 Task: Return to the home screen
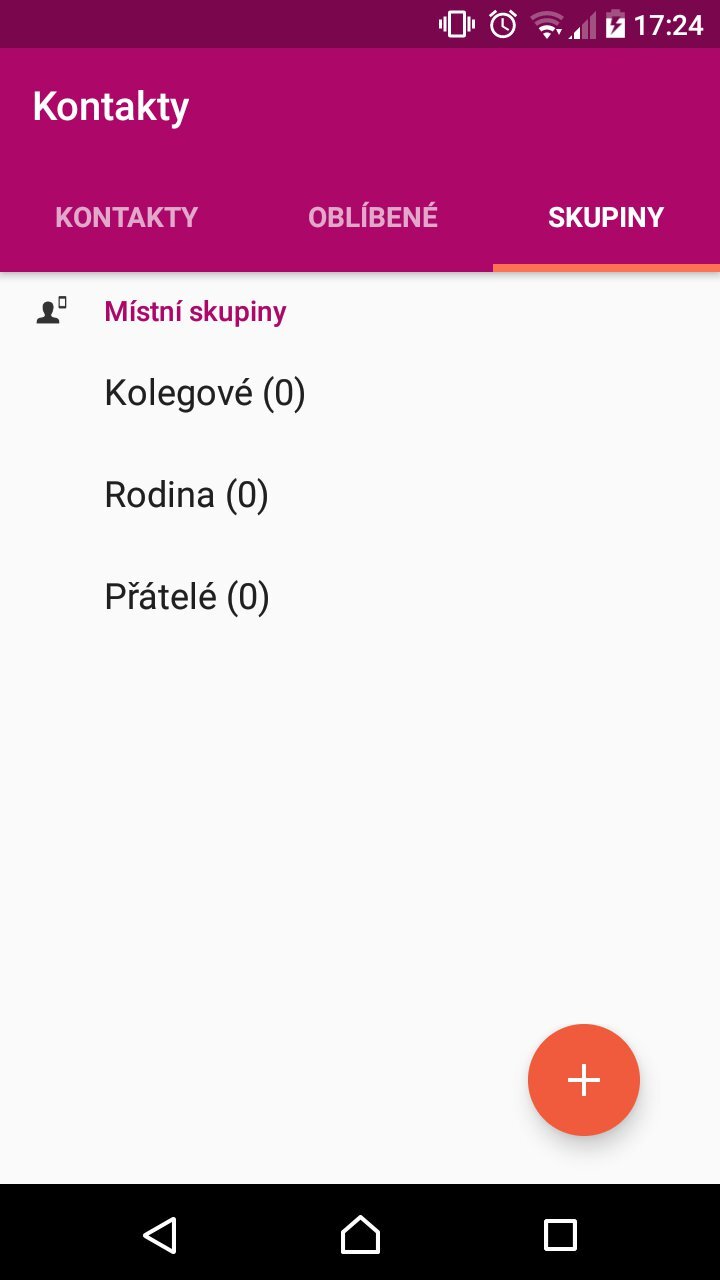point(360,1235)
